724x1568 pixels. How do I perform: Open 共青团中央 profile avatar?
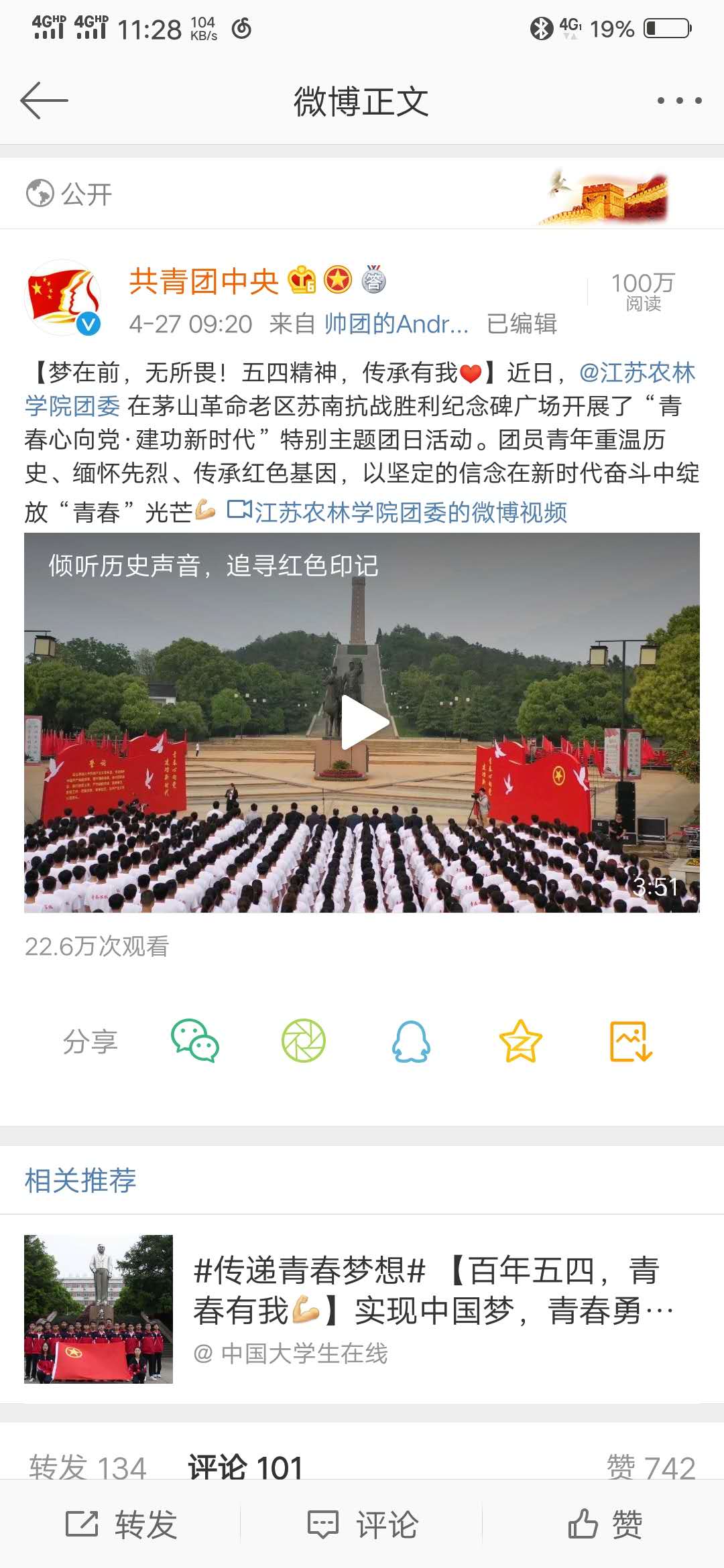click(x=62, y=298)
